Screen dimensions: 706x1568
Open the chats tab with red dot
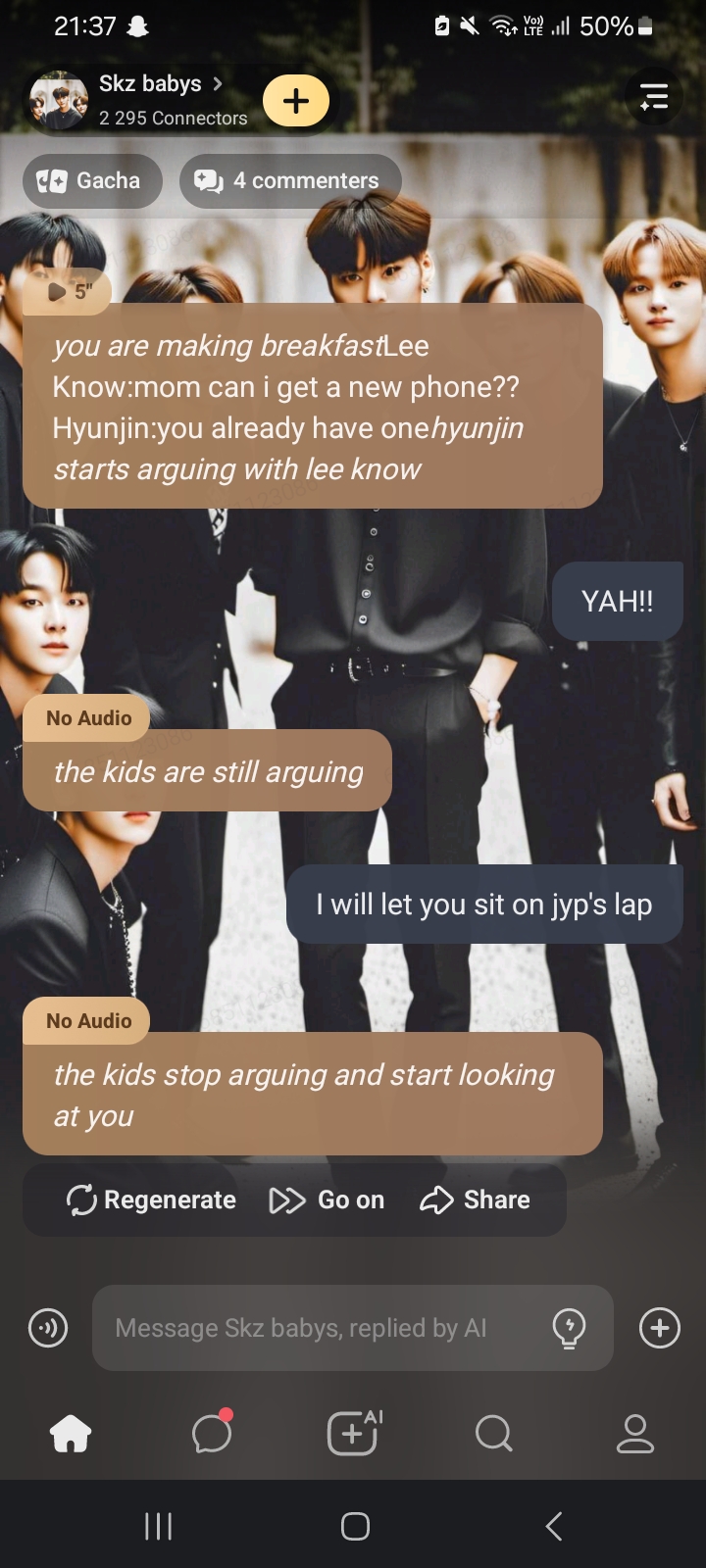(x=212, y=1434)
